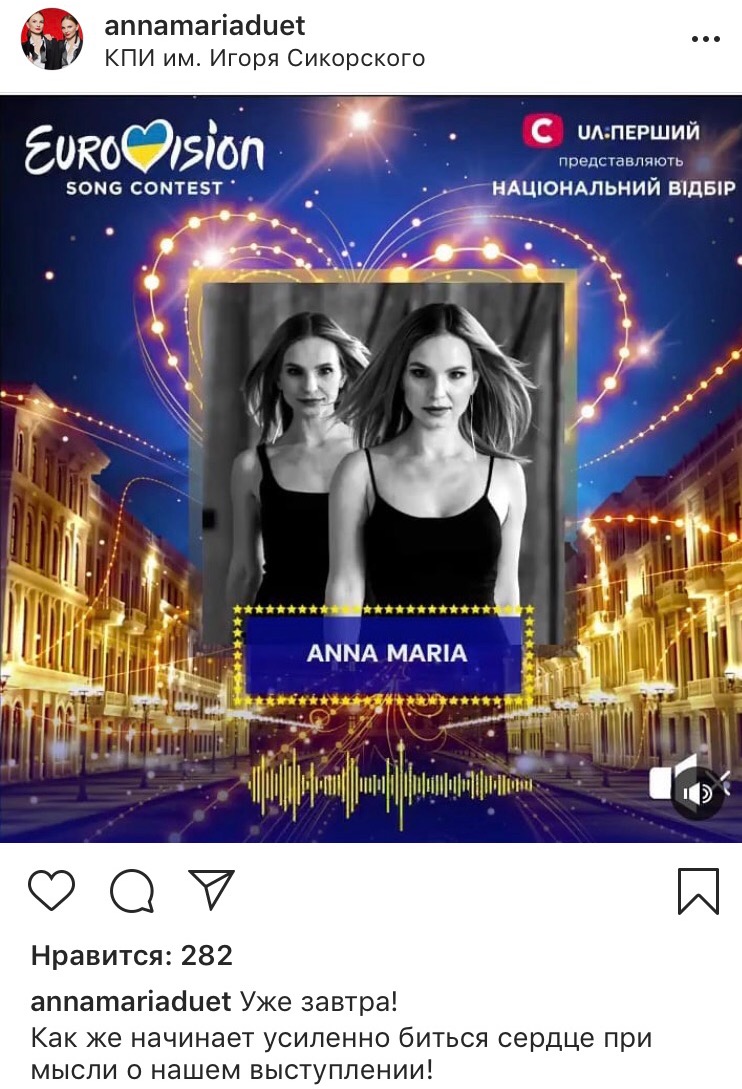Image resolution: width=742 pixels, height=1089 pixels.
Task: Like this post with the heart icon
Action: click(52, 889)
